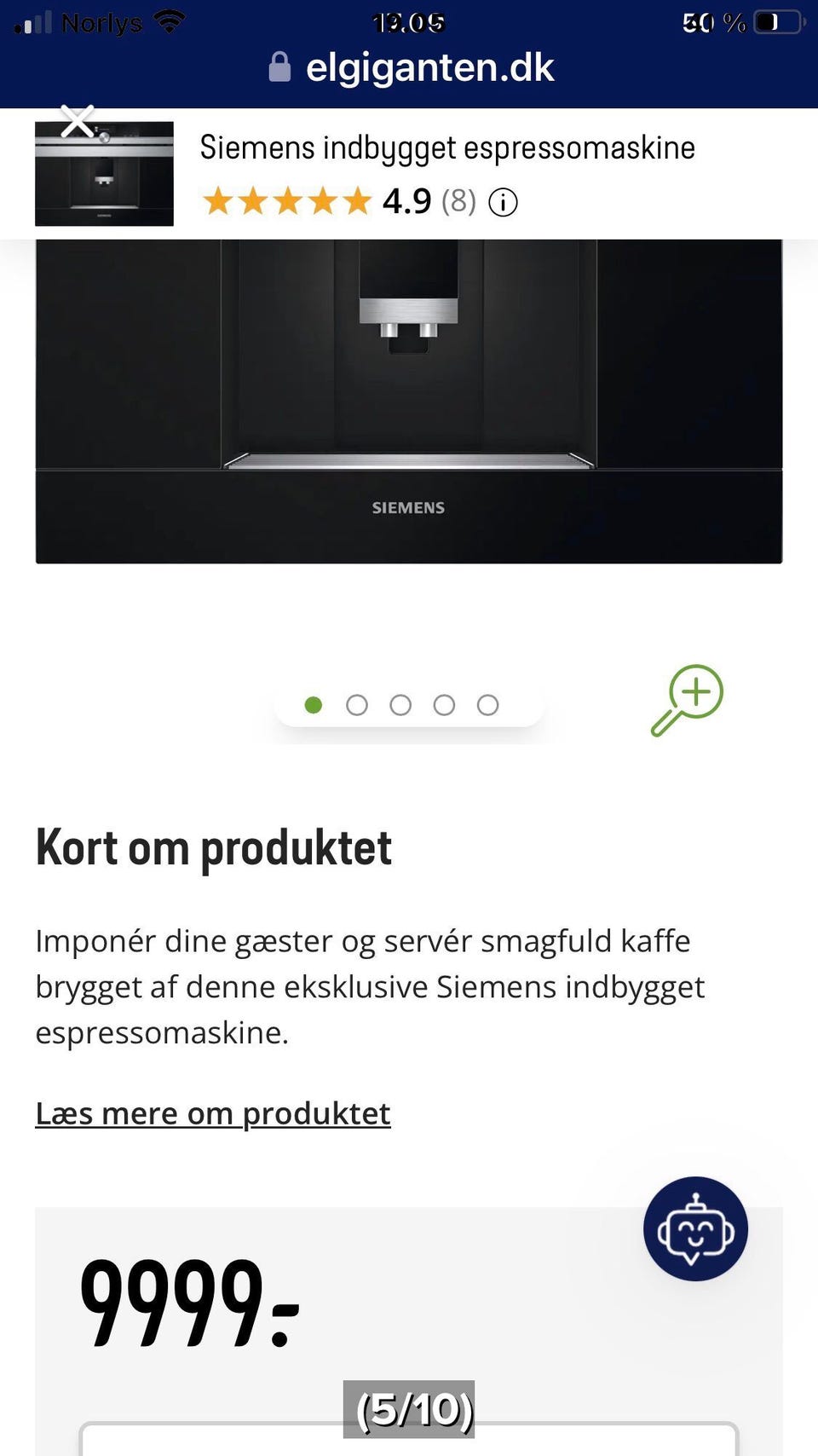
Task: Select the last carousel dot
Action: pyautogui.click(x=487, y=705)
